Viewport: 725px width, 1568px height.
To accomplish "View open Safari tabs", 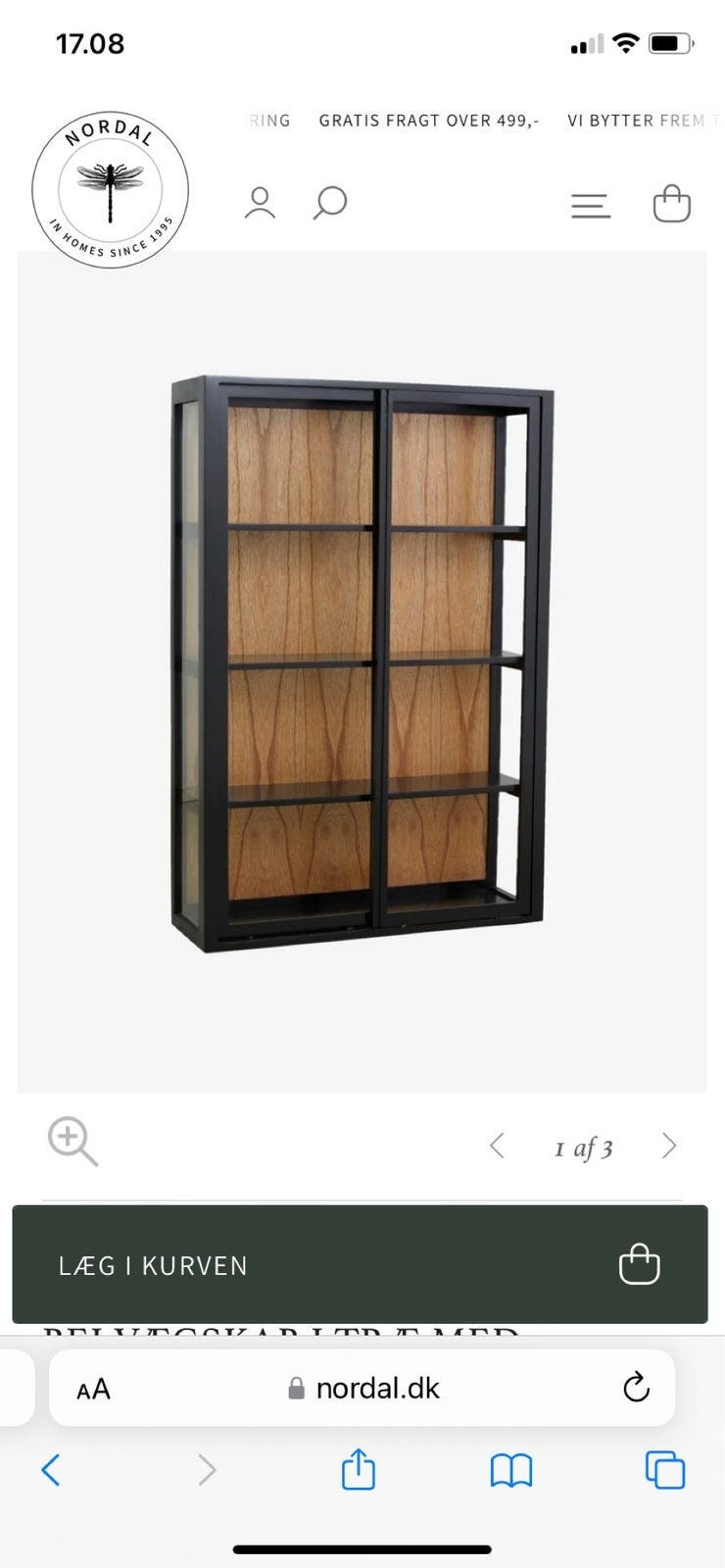I will (665, 1470).
